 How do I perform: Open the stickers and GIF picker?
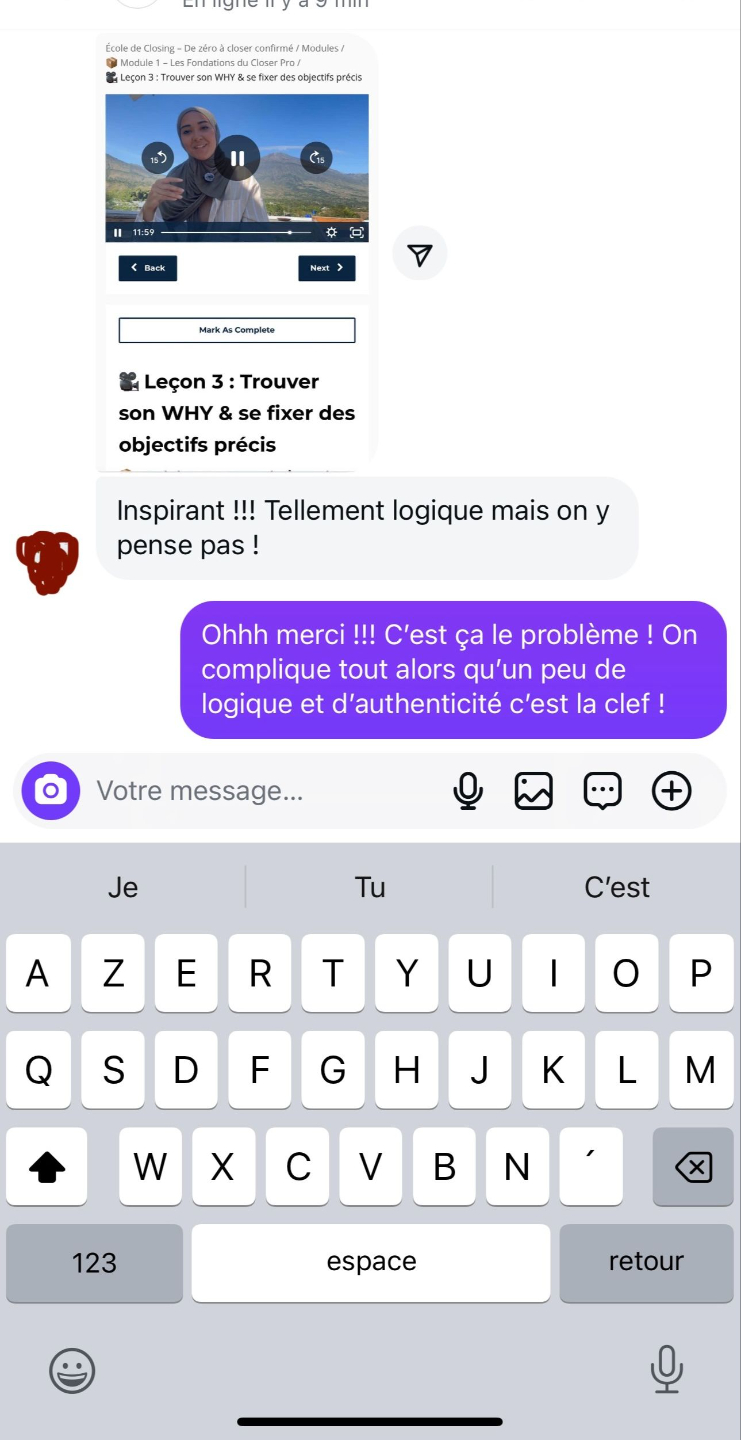[x=602, y=791]
